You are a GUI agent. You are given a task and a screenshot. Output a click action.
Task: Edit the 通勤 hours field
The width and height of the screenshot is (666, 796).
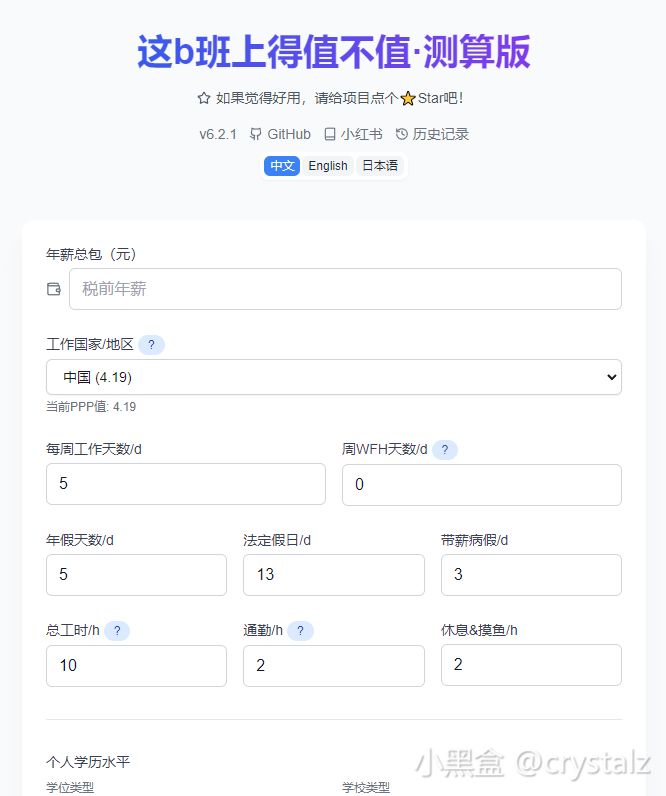click(x=333, y=665)
